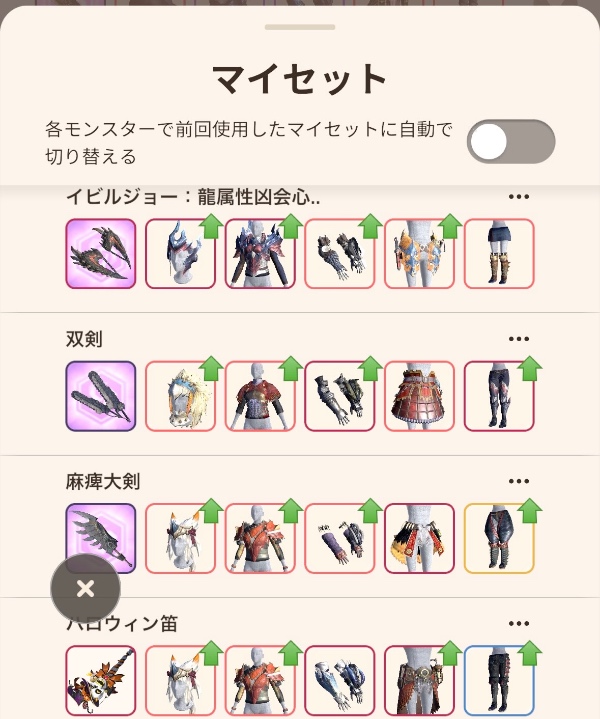The height and width of the screenshot is (719, 600).
Task: Close the My Set panel
Action: [x=85, y=589]
